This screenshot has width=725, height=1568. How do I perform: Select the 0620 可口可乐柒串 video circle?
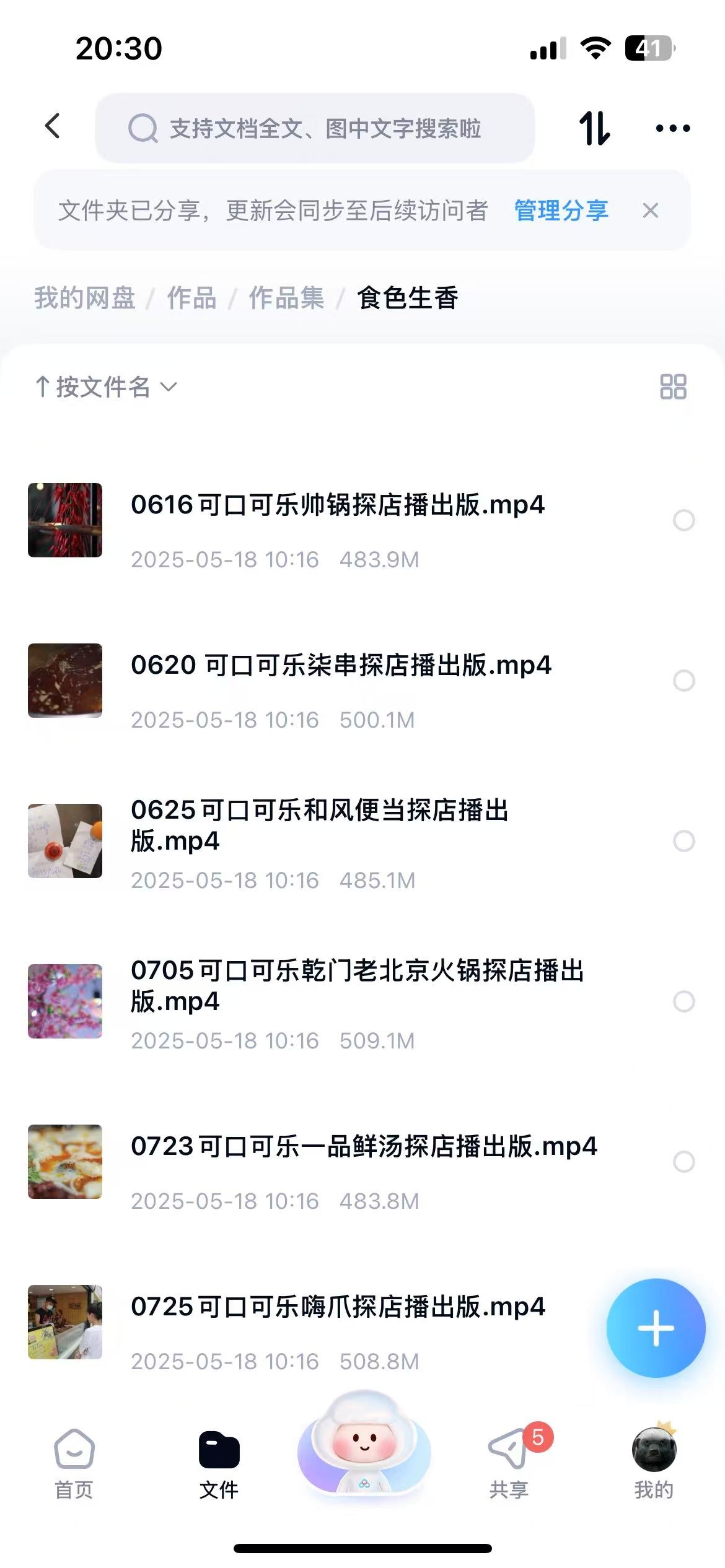(683, 681)
